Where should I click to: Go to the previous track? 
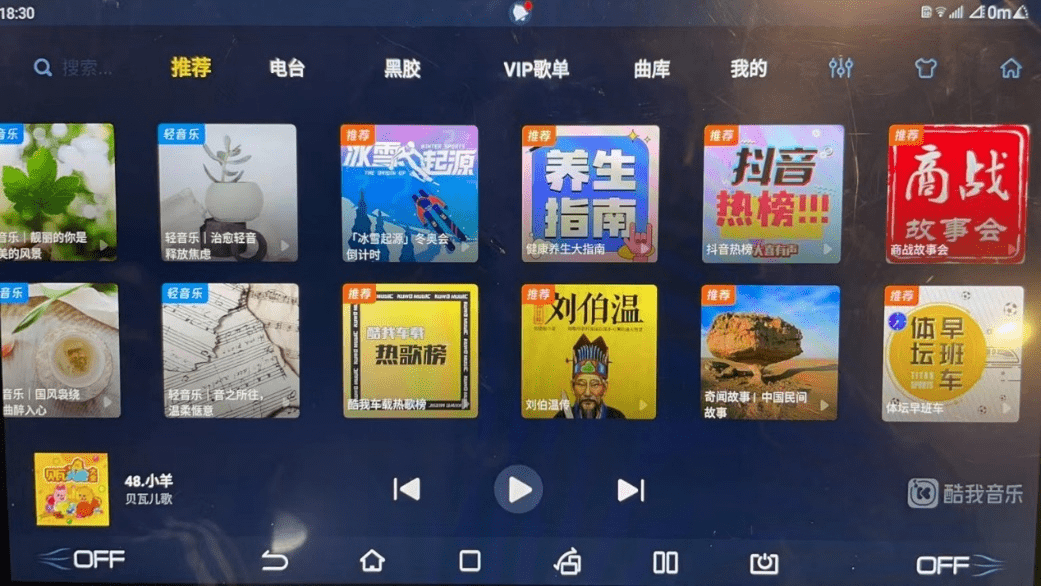tap(406, 489)
